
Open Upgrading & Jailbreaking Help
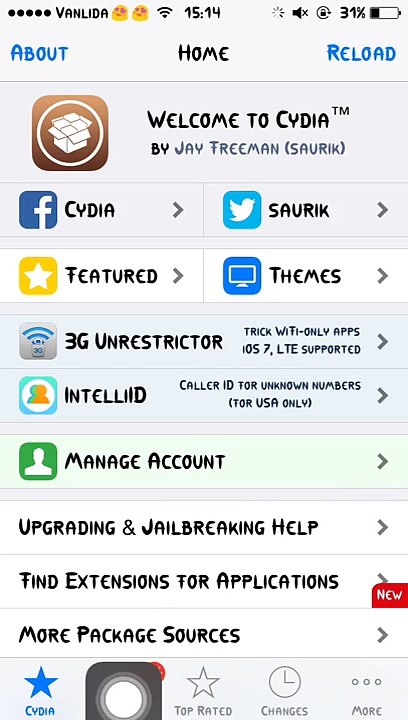pos(204,527)
